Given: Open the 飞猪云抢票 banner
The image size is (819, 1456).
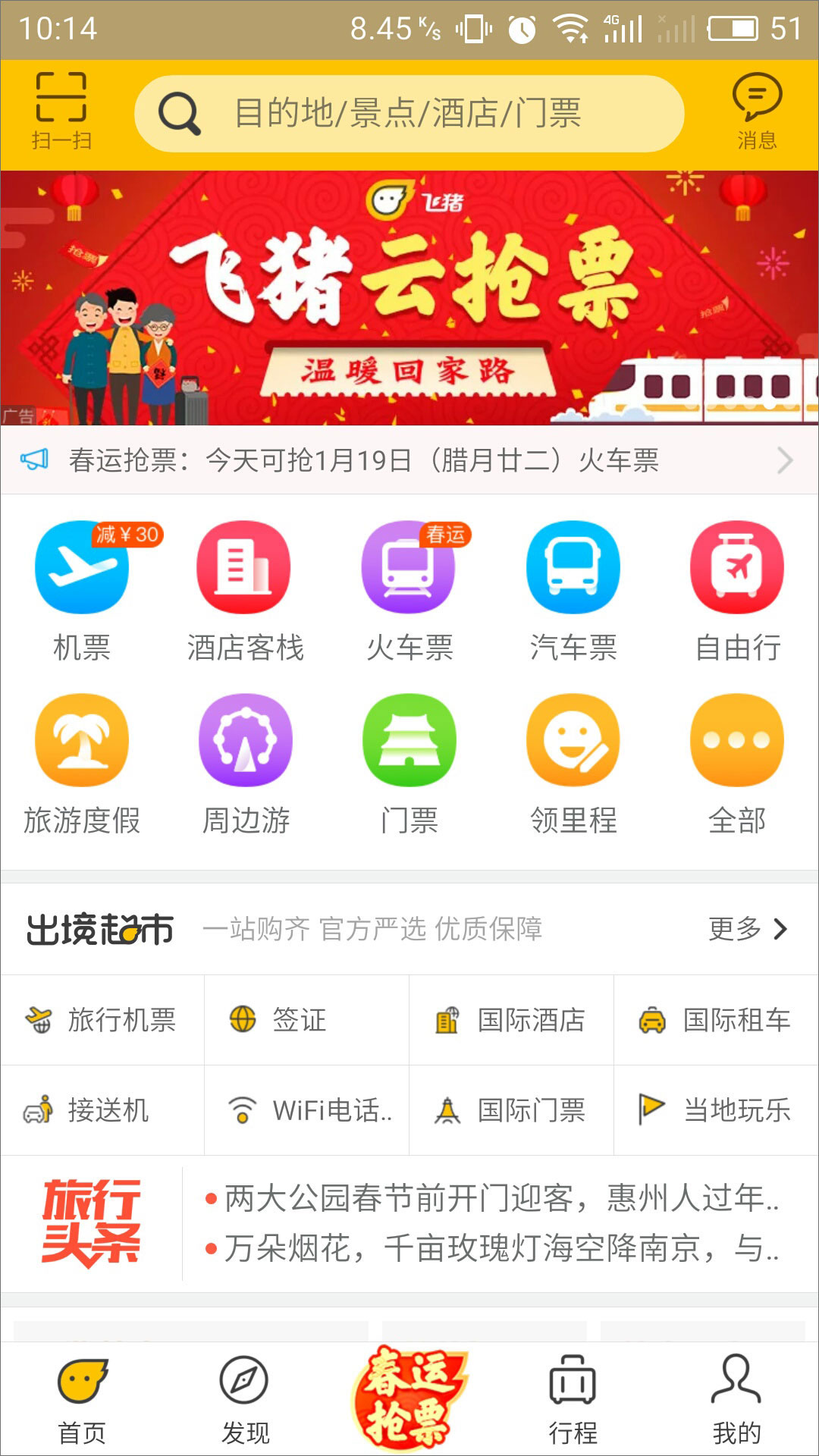Looking at the screenshot, I should [409, 297].
